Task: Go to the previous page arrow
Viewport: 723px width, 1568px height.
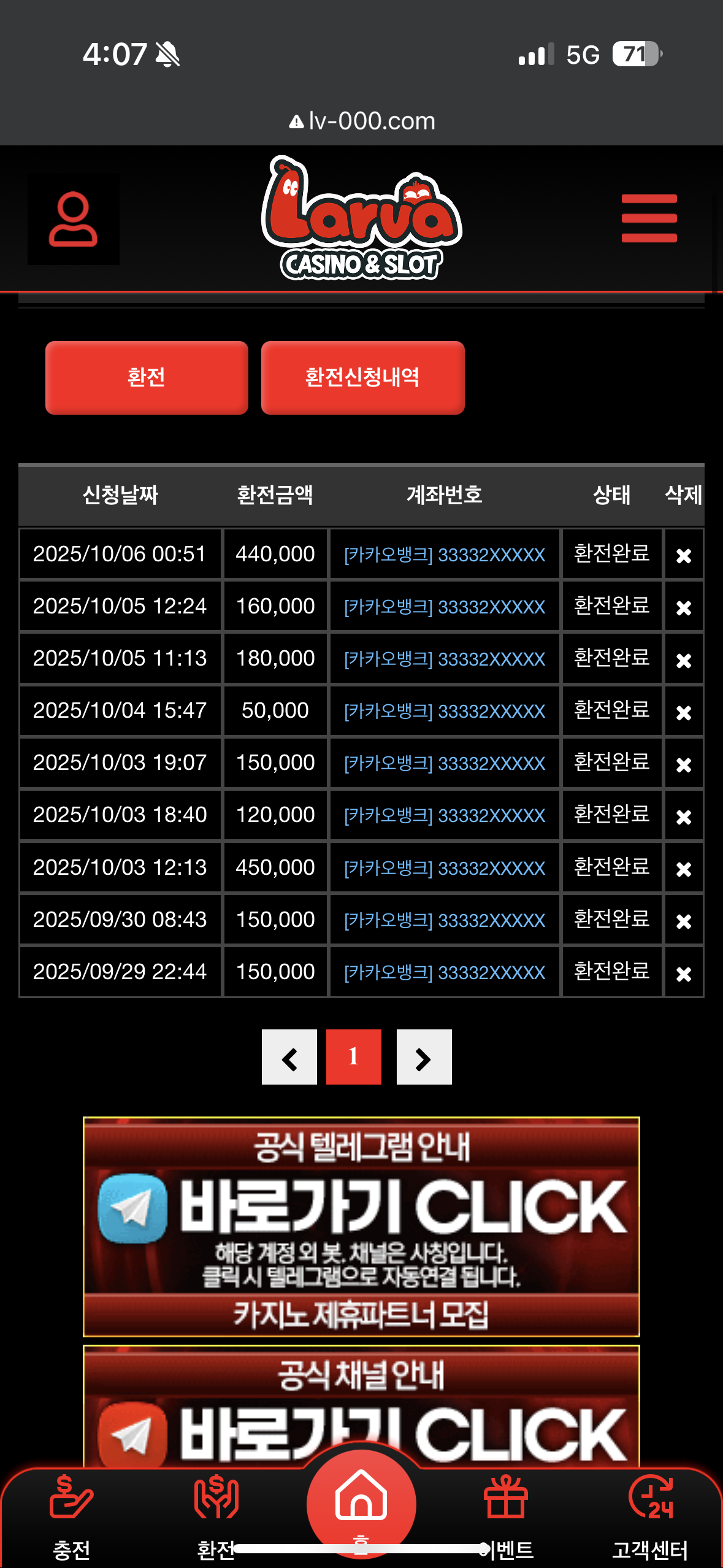Action: [x=289, y=1058]
